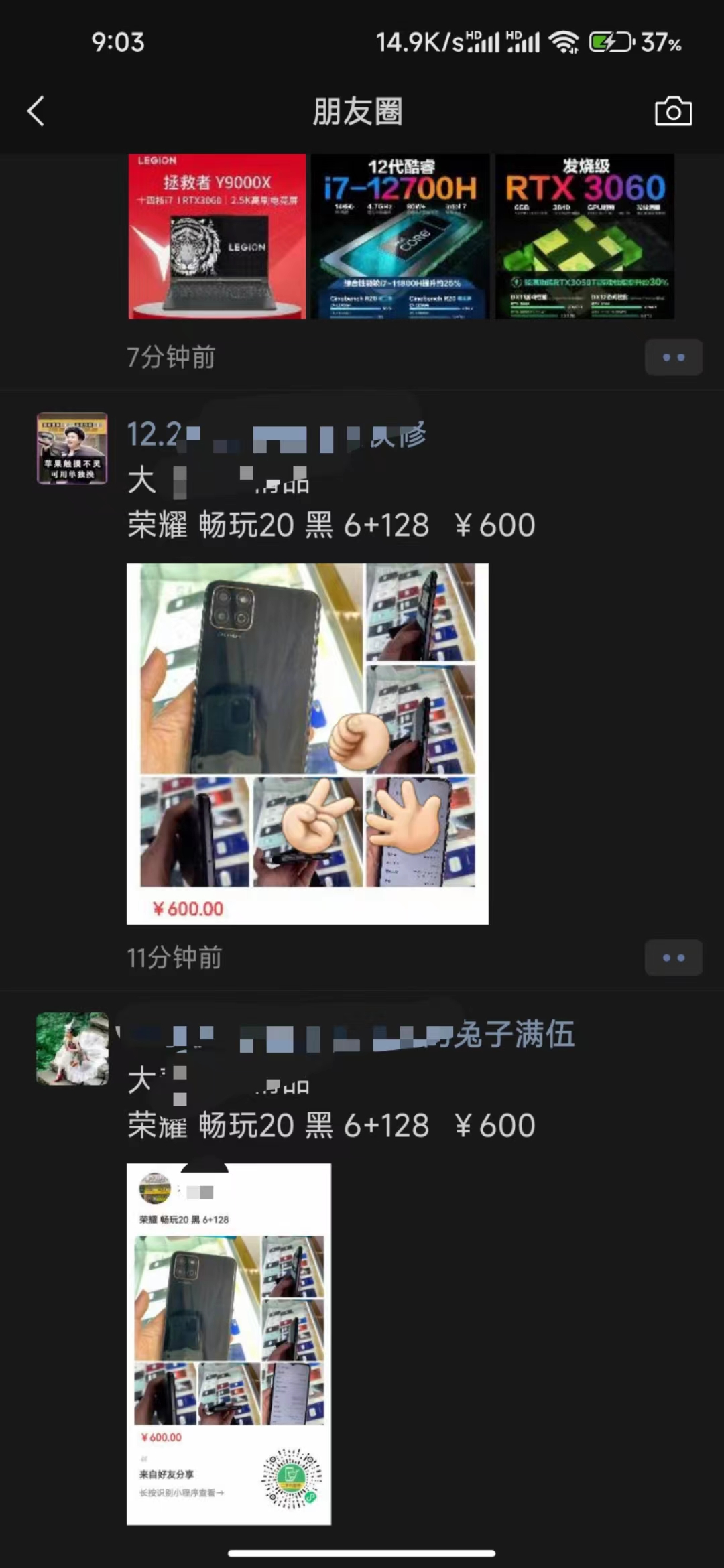Go back from the 朋友圈 feed
Image resolution: width=724 pixels, height=1568 pixels.
click(x=36, y=111)
